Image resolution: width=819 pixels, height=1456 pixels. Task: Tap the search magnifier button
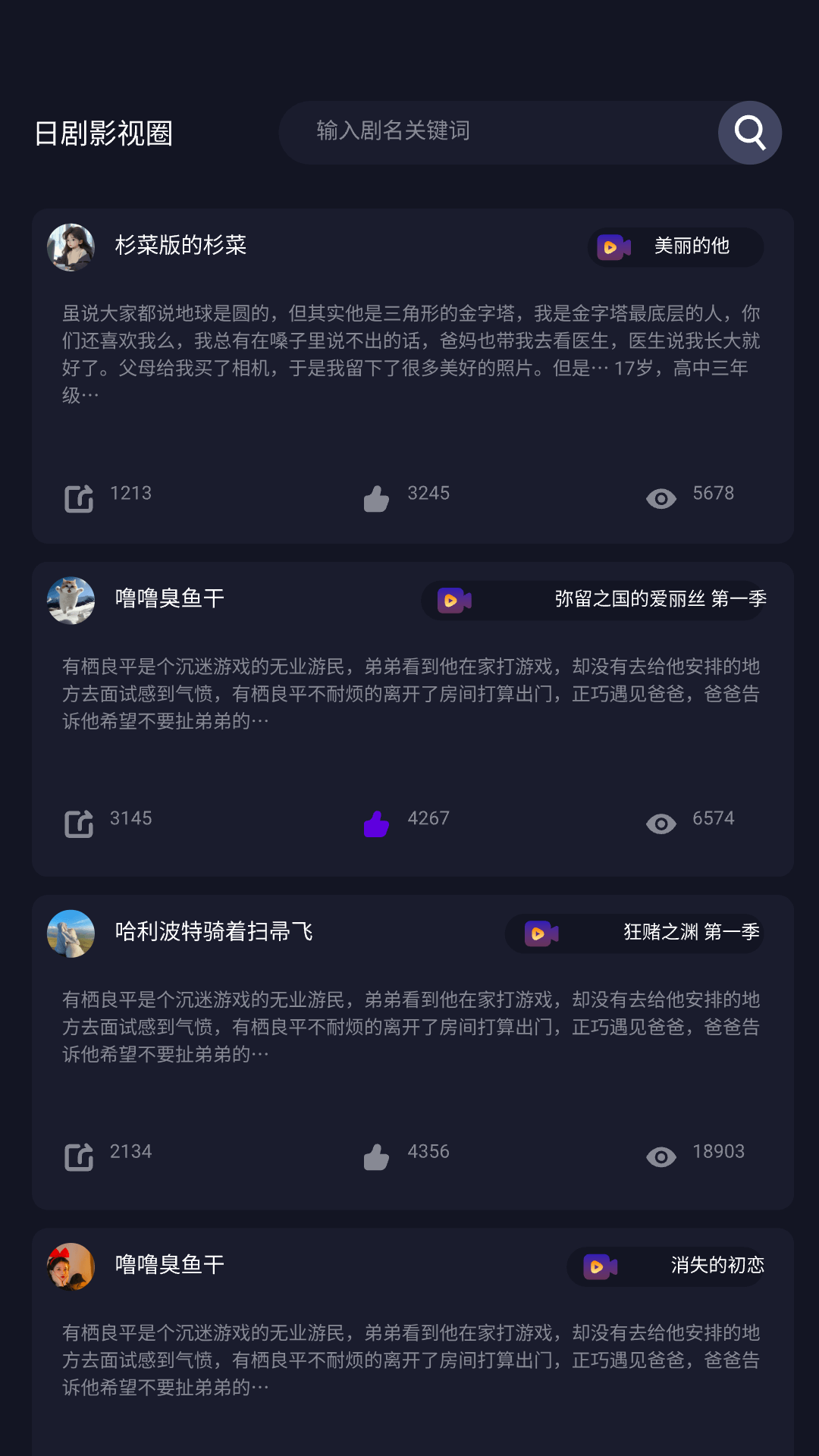(749, 133)
